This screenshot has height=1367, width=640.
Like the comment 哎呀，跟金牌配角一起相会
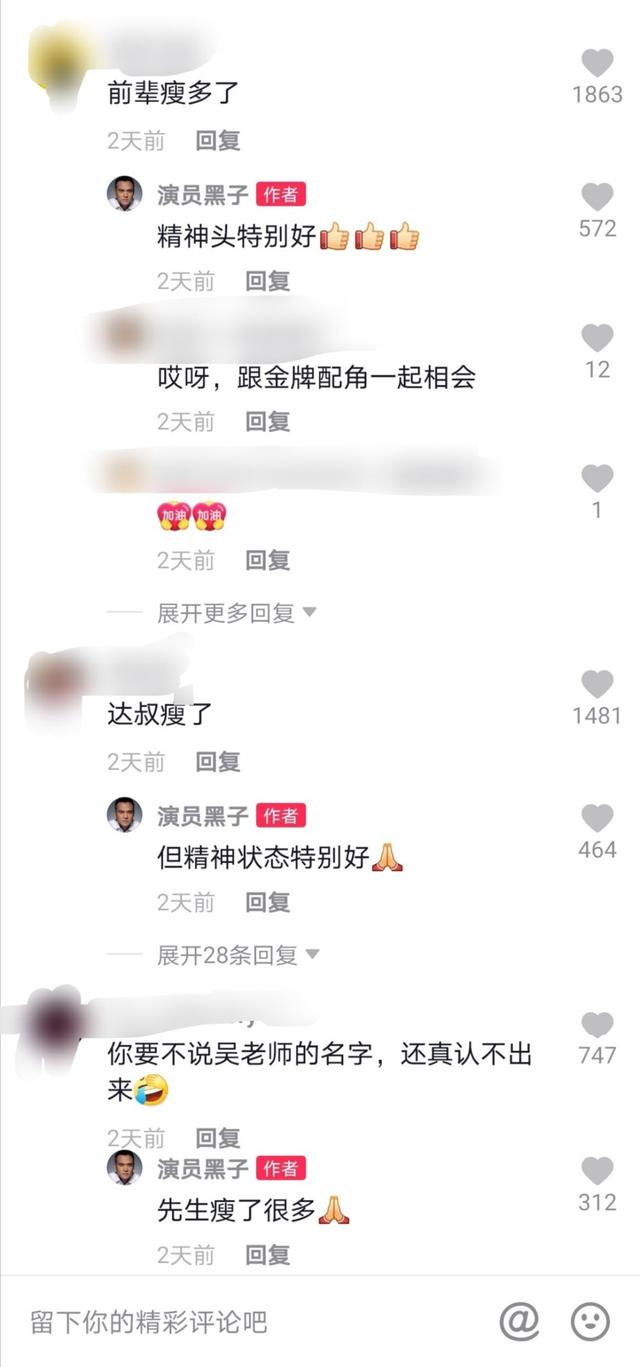coord(597,338)
